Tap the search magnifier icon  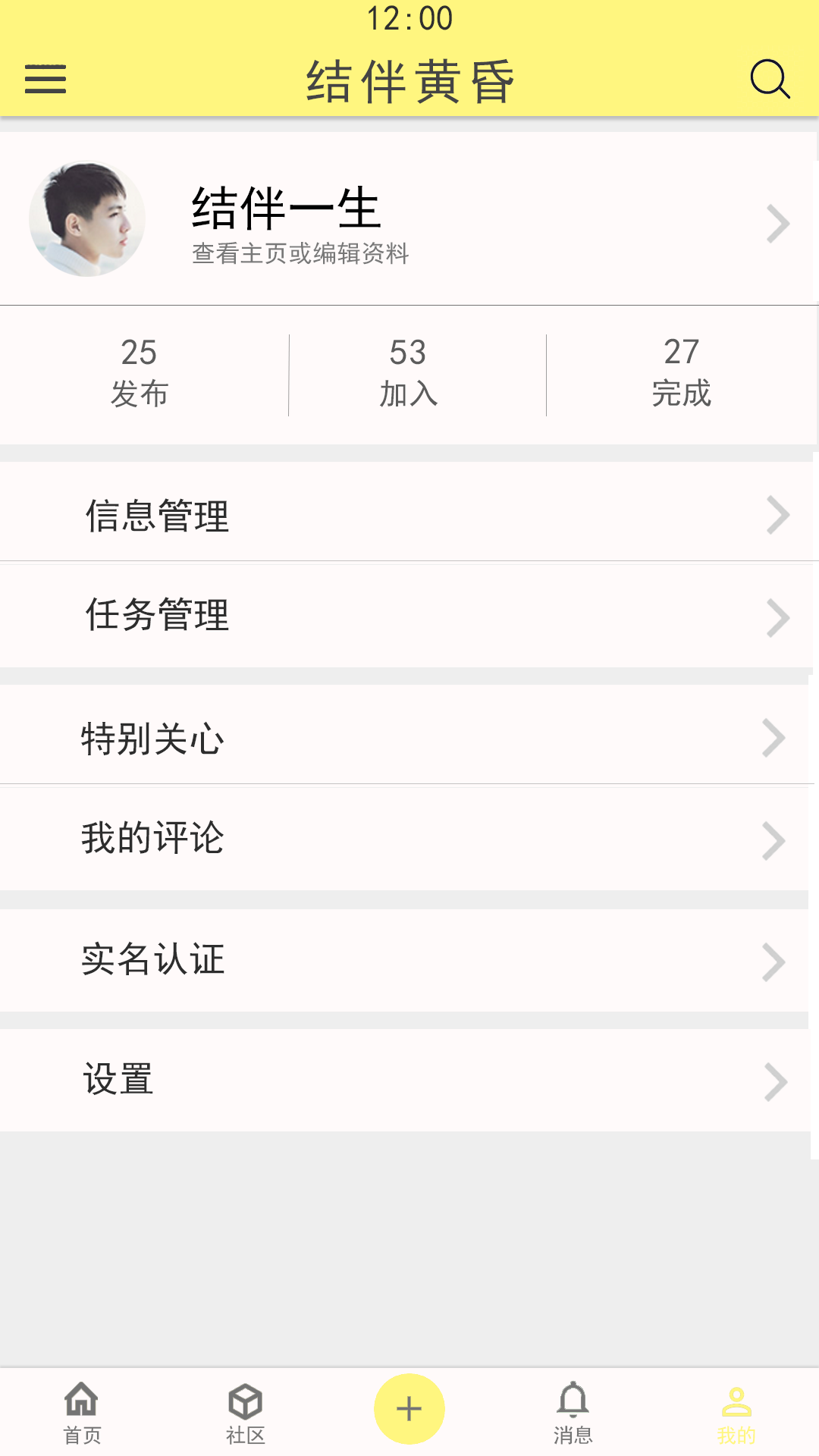coord(770,80)
